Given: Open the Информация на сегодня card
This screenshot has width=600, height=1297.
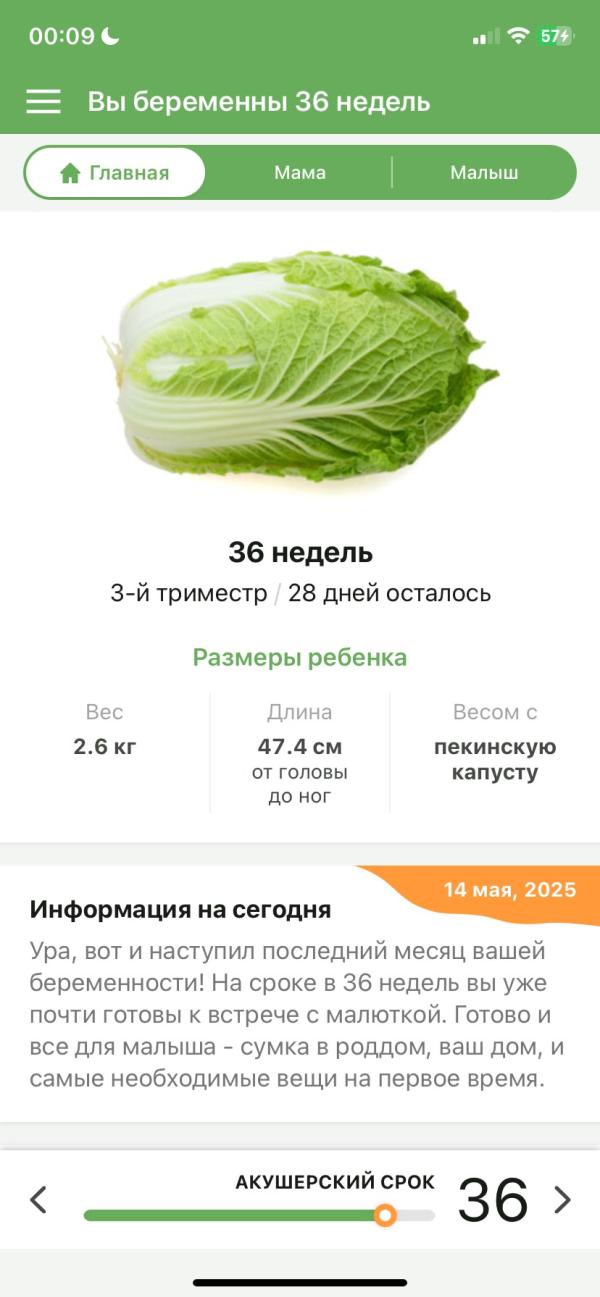Looking at the screenshot, I should click(x=300, y=995).
